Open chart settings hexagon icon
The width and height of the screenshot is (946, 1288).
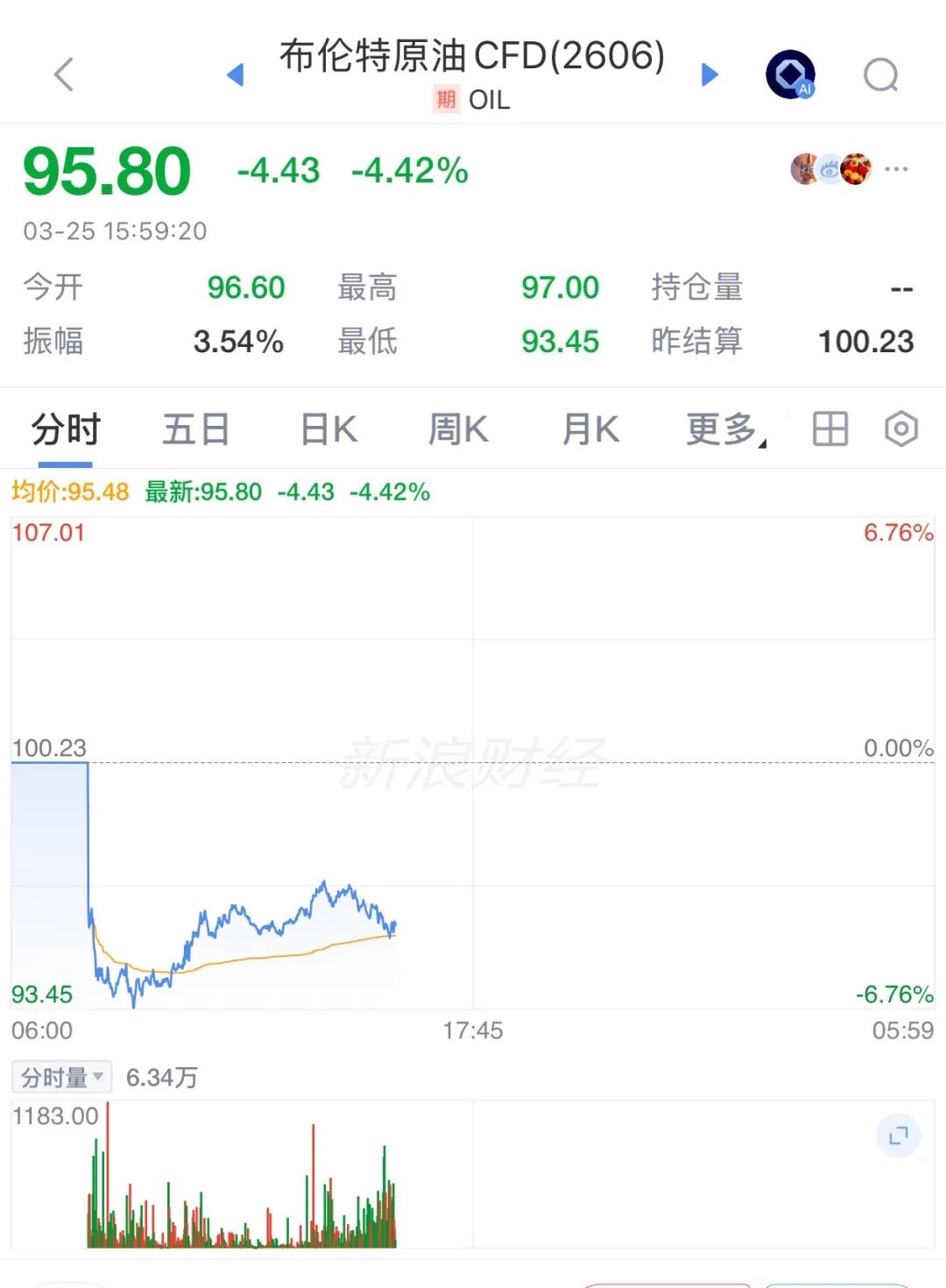tap(901, 429)
